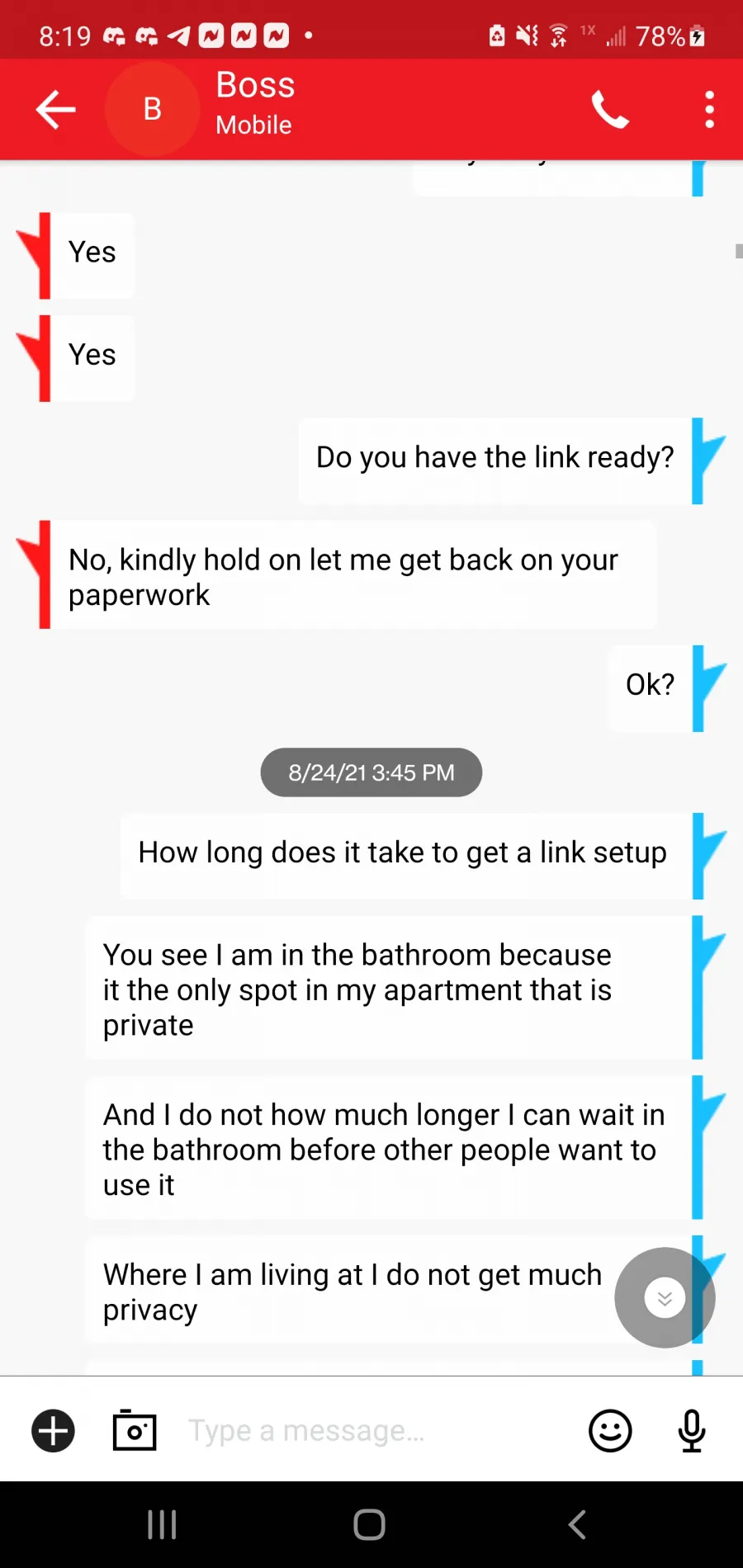This screenshot has width=743, height=1568.
Task: Call Boss with the phone icon
Action: tap(610, 110)
